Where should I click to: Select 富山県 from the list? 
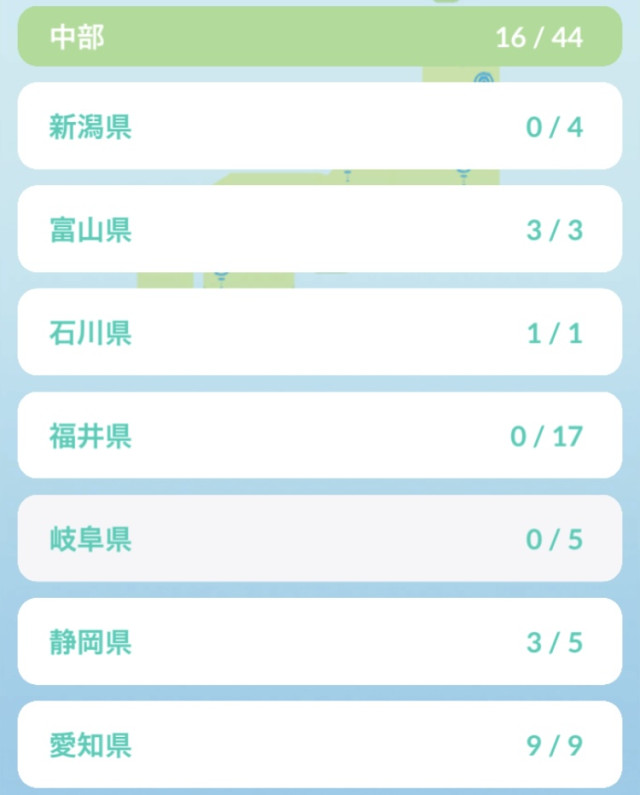point(320,229)
